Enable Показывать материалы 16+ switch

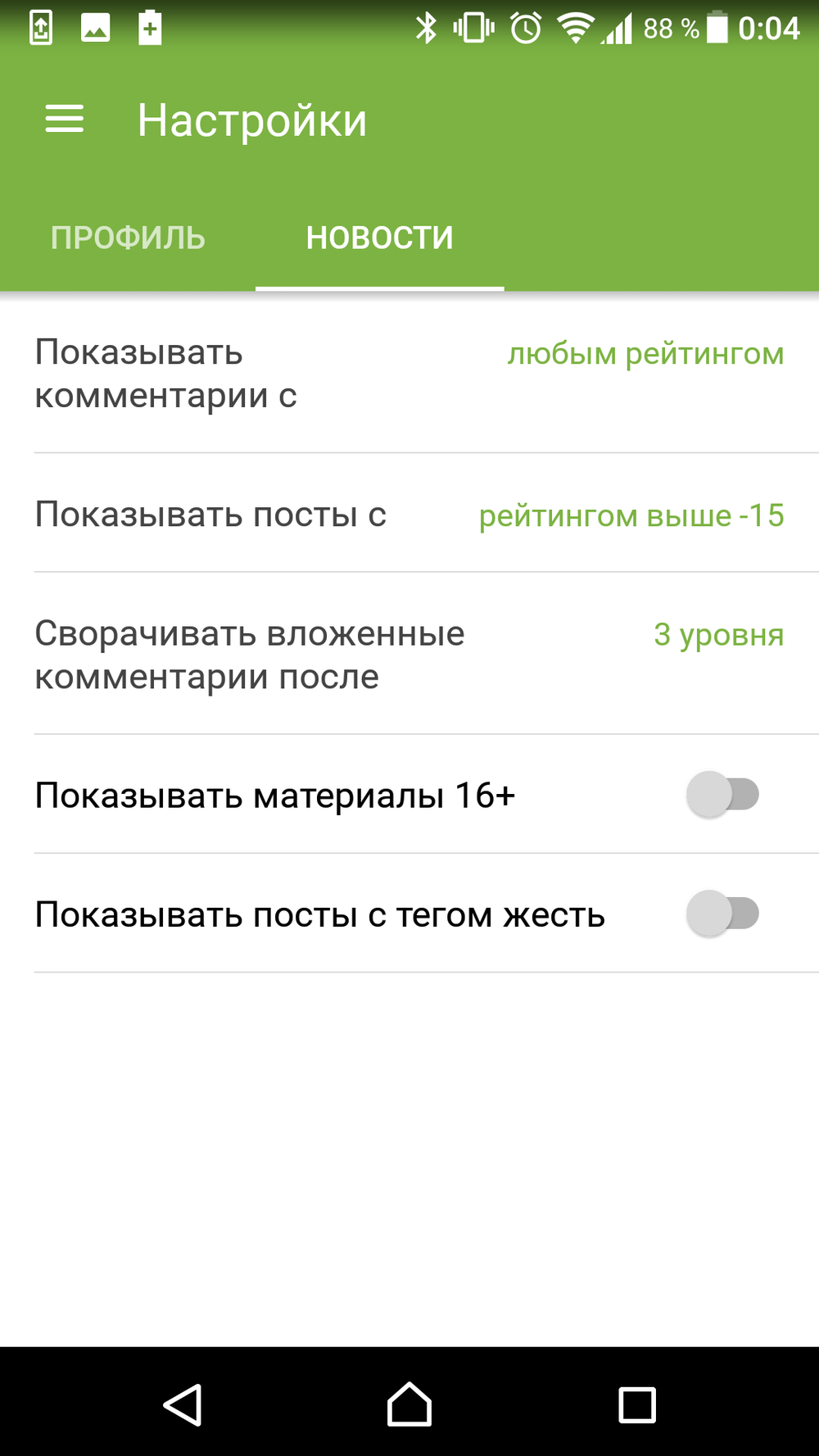coord(722,794)
